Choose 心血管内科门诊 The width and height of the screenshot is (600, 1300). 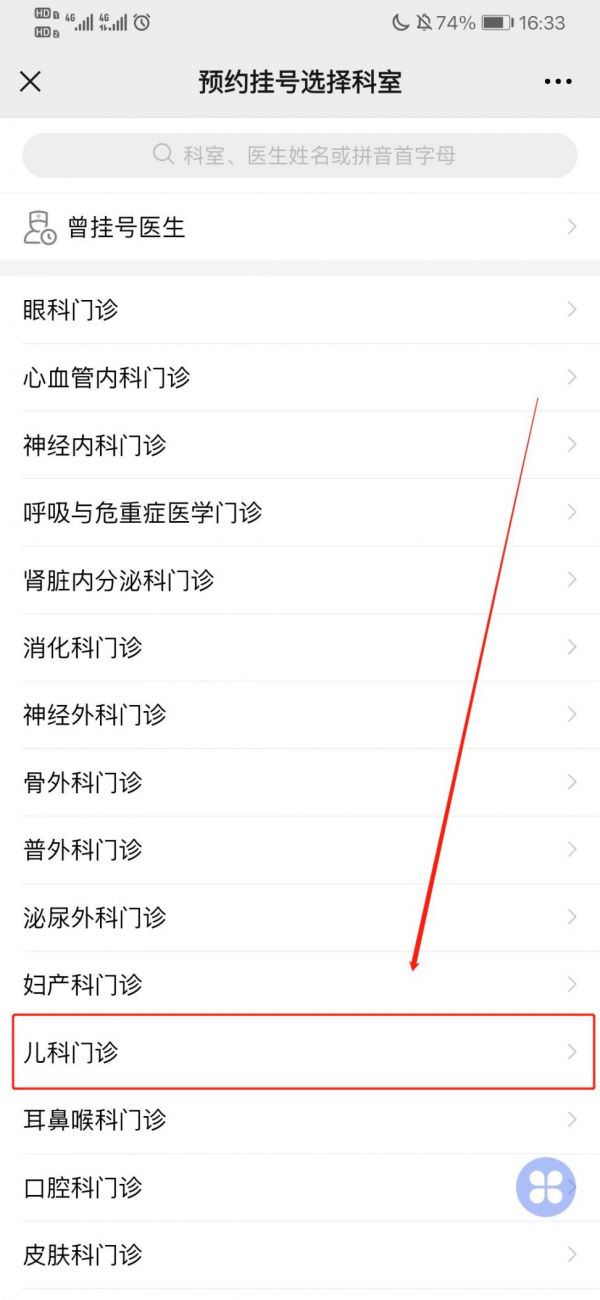(300, 378)
